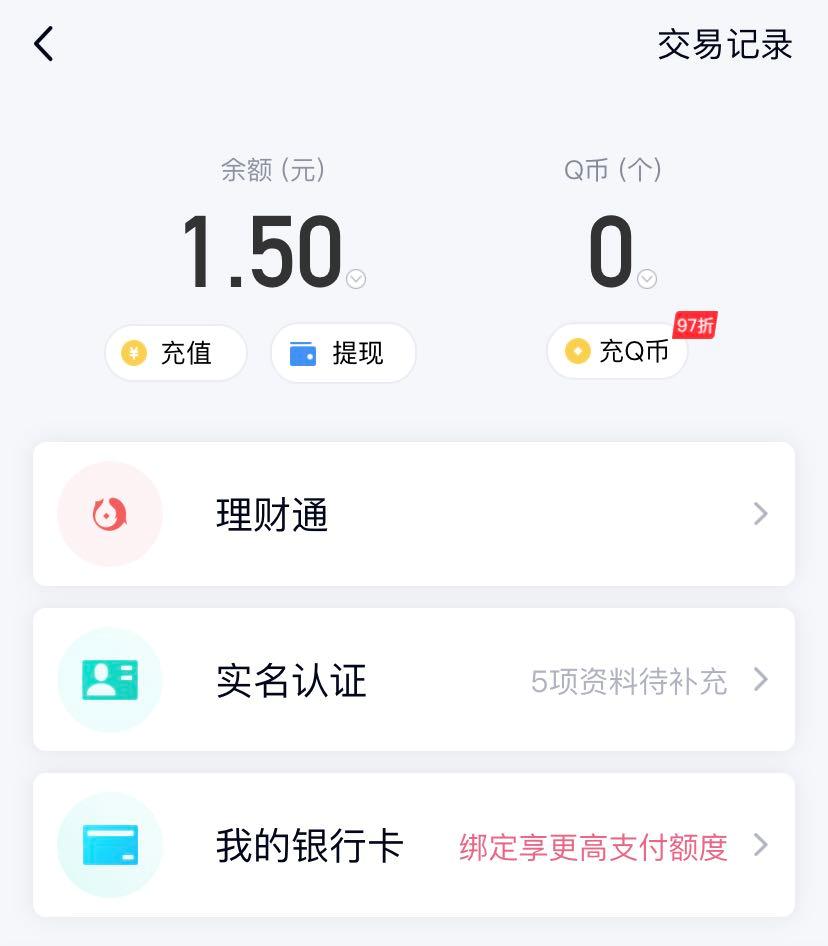The height and width of the screenshot is (946, 828).
Task: Tap the 充Q币 top-up button
Action: coord(617,353)
